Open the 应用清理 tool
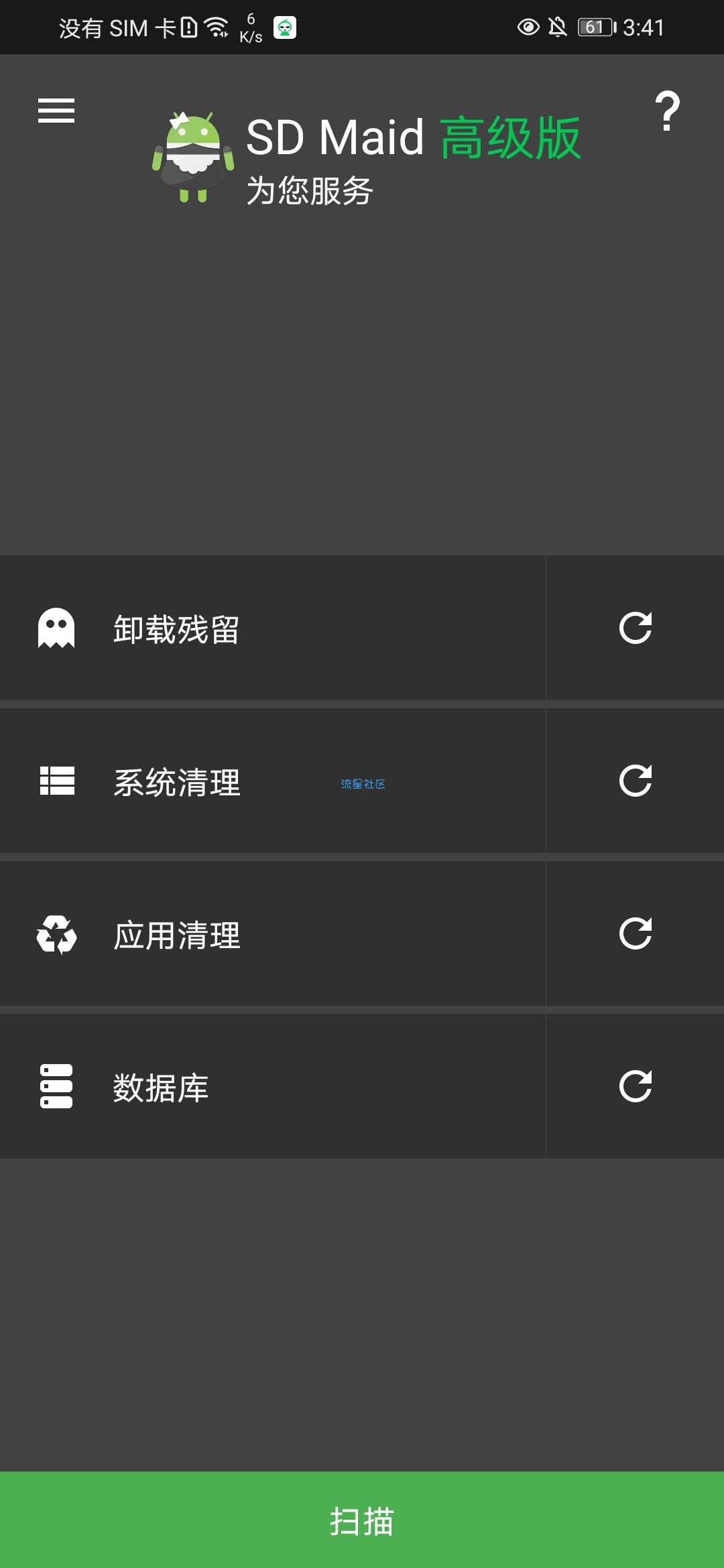The height and width of the screenshot is (1568, 724). (271, 934)
